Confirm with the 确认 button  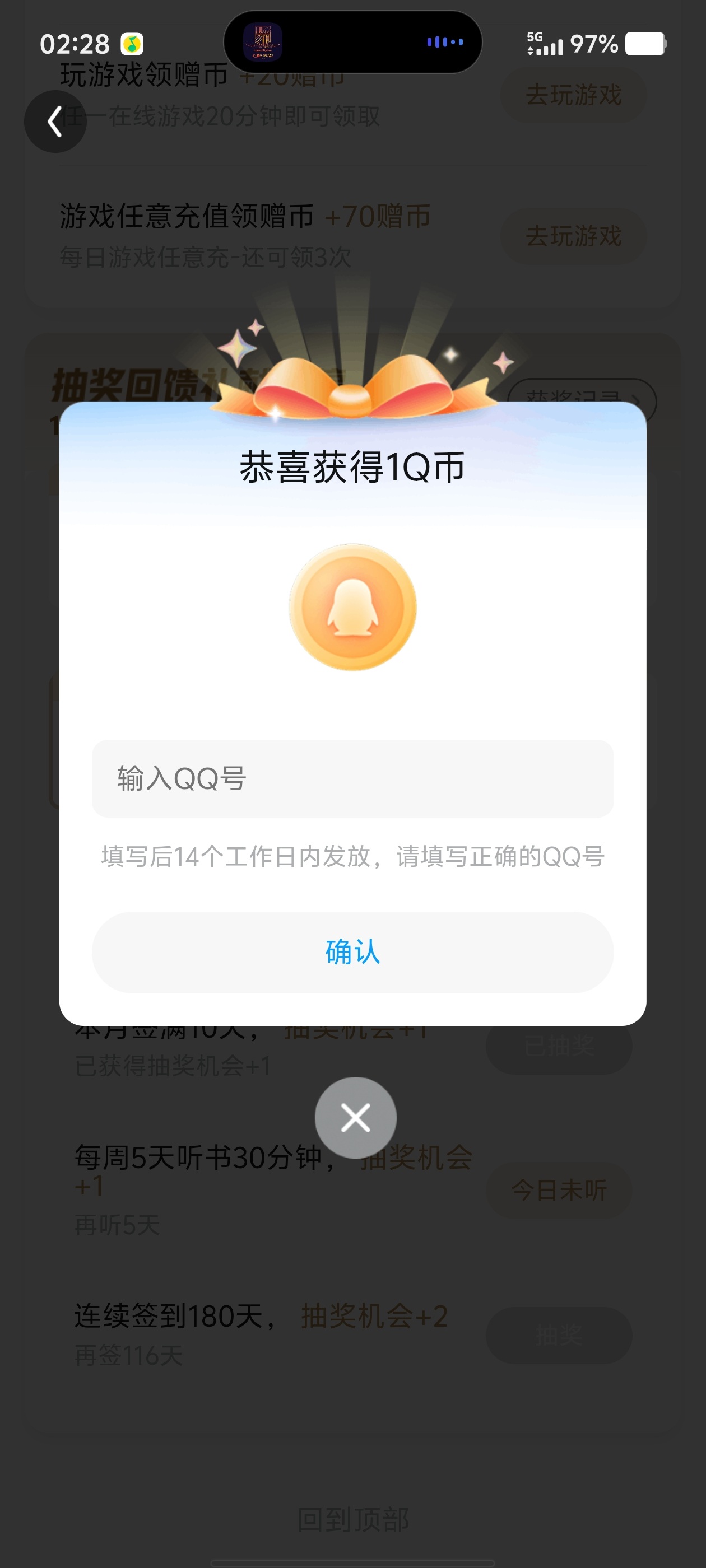click(x=352, y=952)
